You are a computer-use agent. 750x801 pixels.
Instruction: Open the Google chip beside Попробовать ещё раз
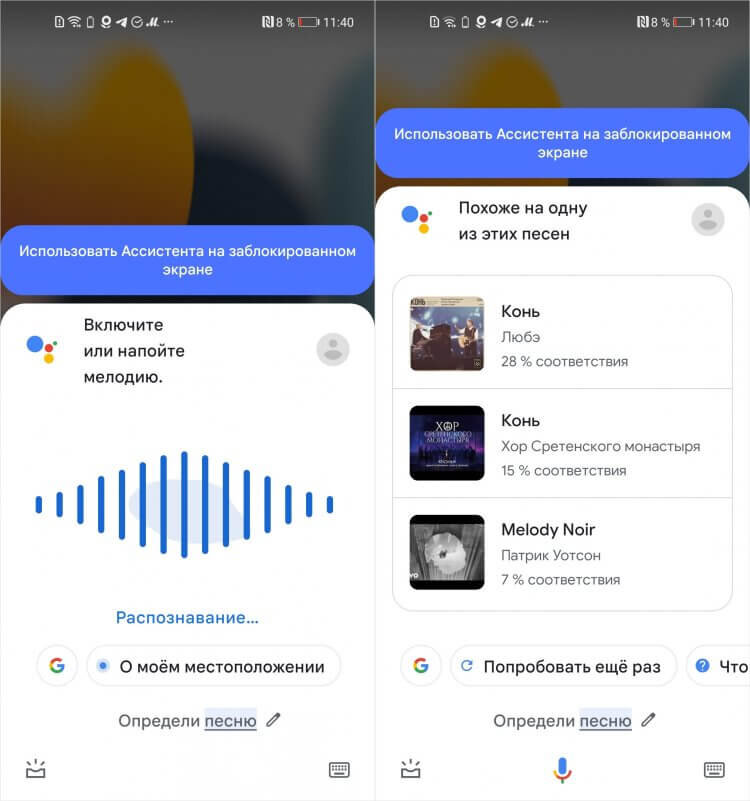pyautogui.click(x=420, y=666)
